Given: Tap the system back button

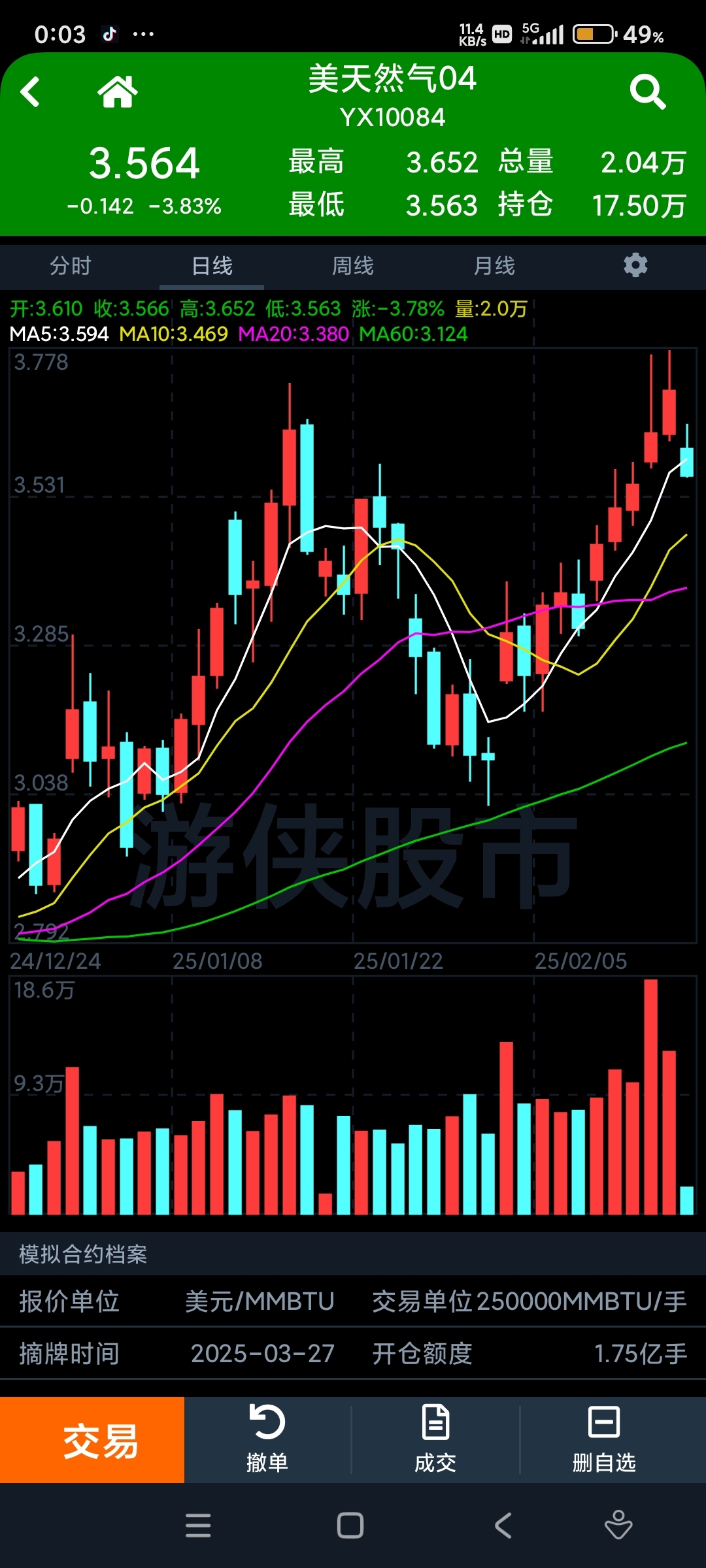Looking at the screenshot, I should click(503, 1526).
